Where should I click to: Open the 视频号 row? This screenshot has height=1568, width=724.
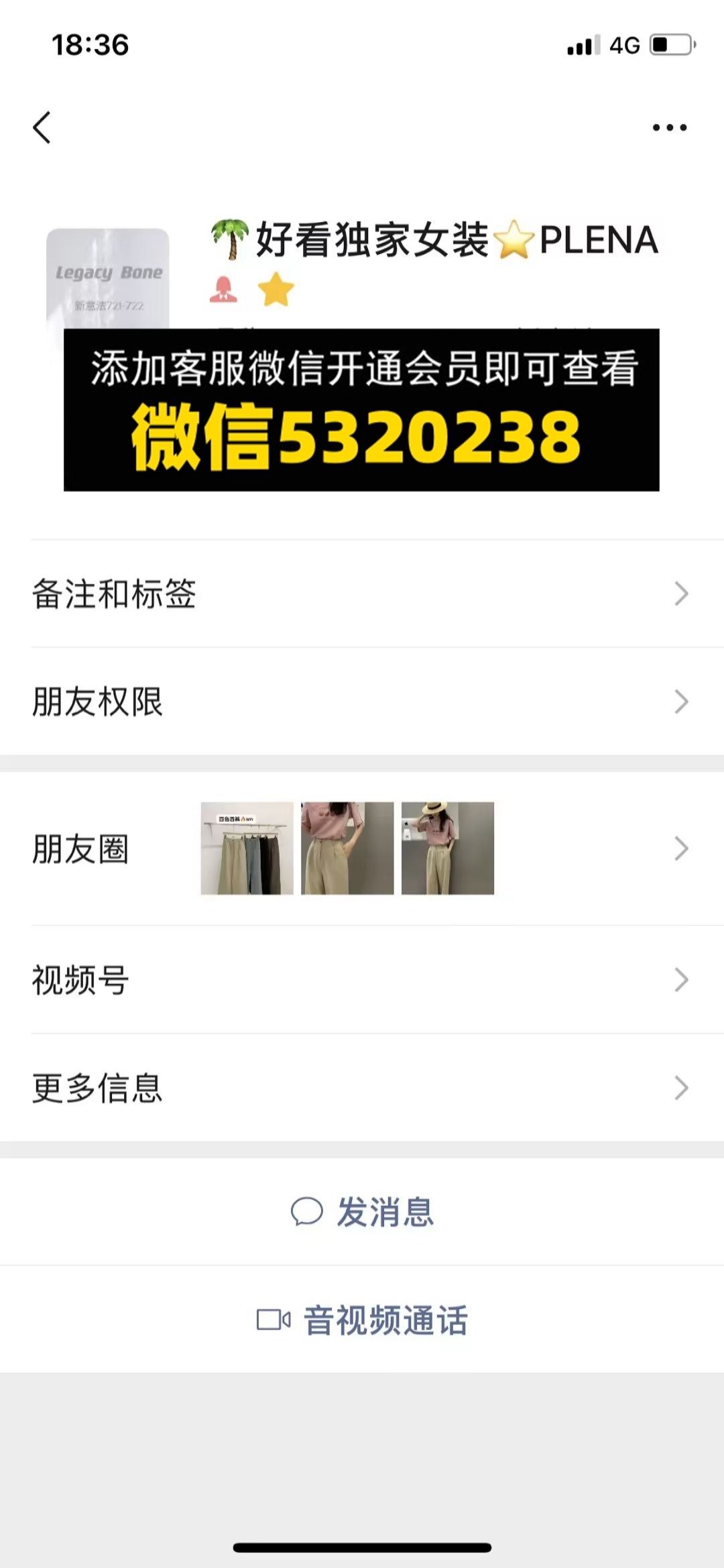[362, 980]
